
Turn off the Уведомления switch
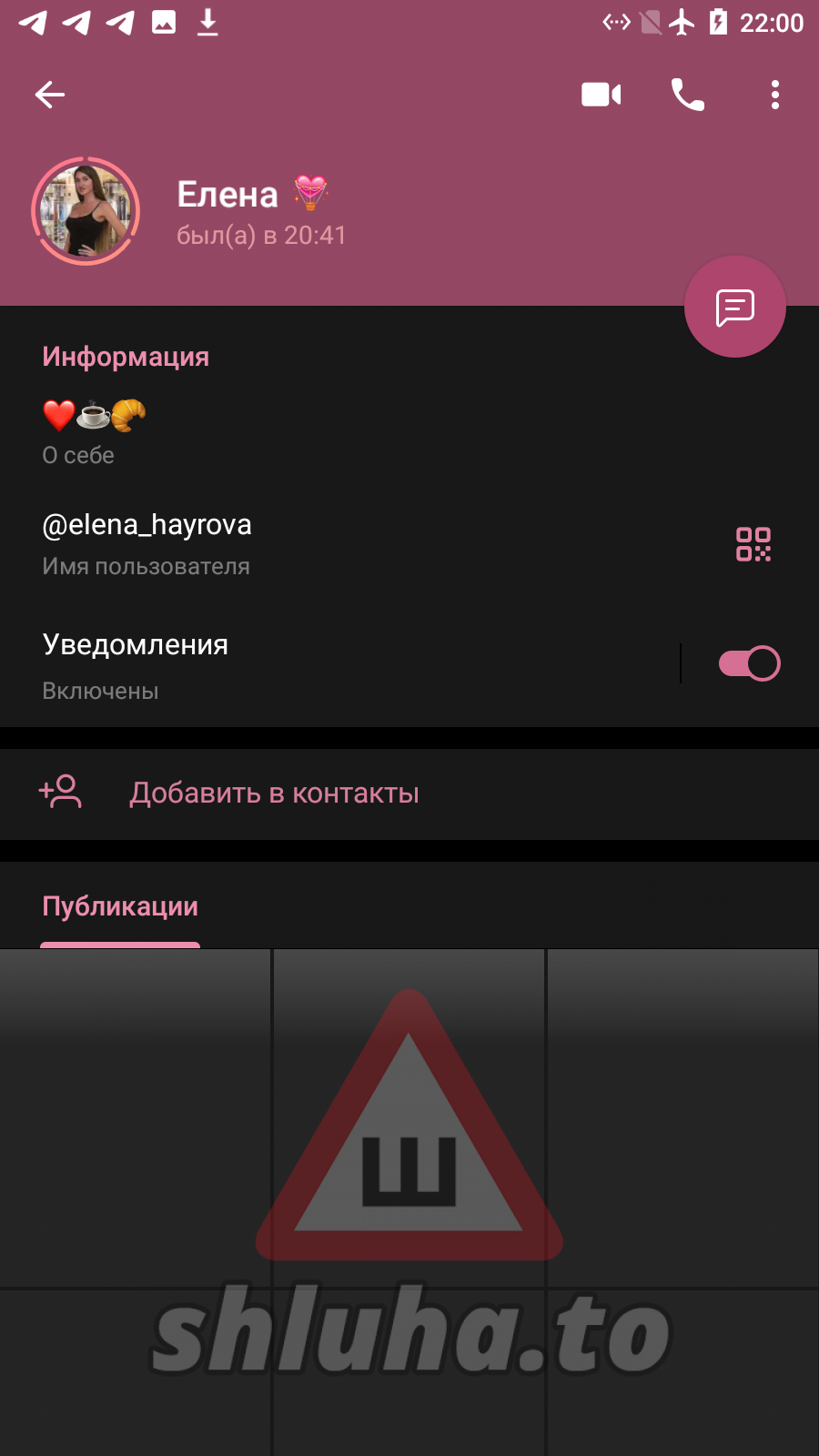coord(749,663)
